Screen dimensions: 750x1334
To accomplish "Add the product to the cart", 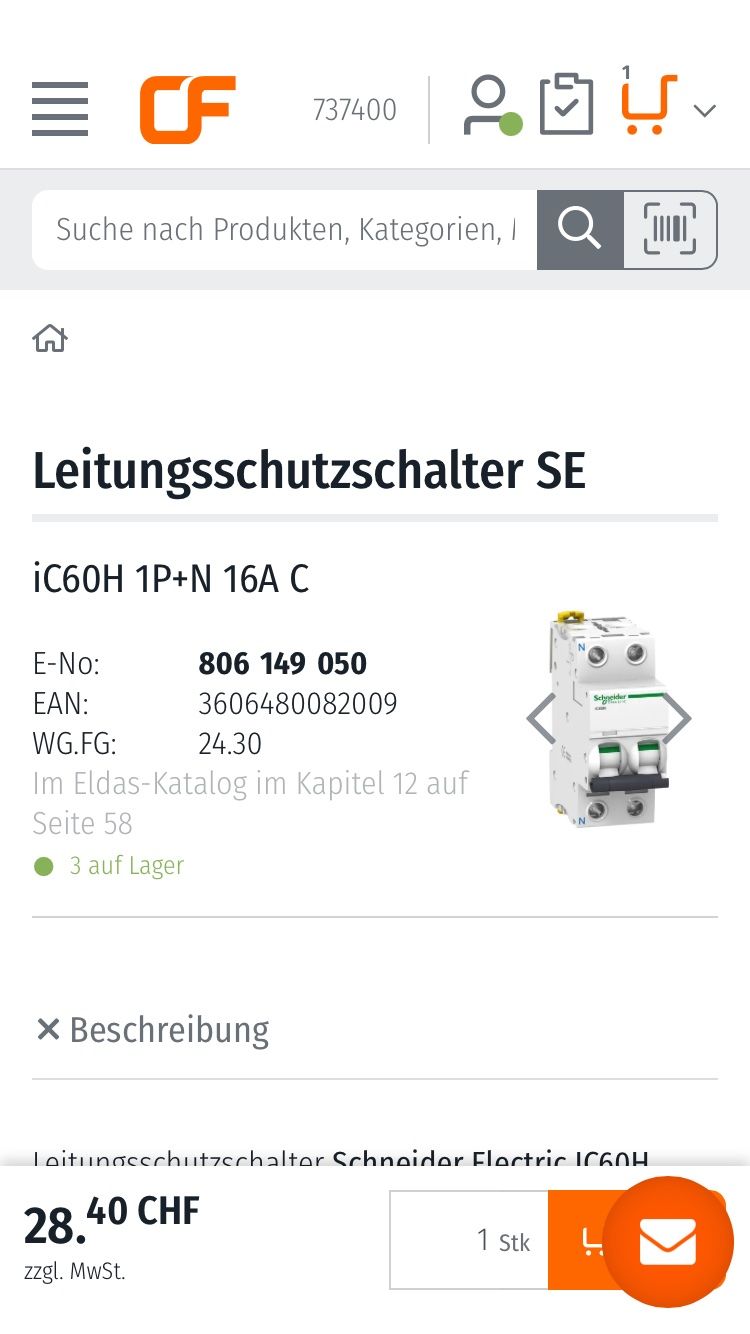I will click(x=580, y=1240).
